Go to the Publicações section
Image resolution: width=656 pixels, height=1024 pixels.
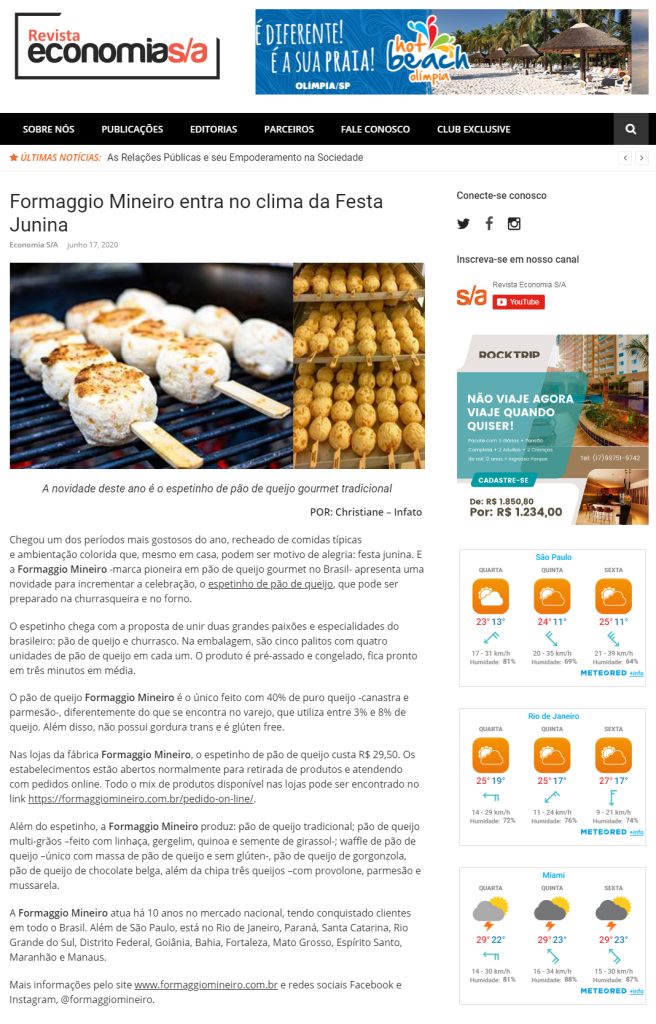click(x=132, y=129)
